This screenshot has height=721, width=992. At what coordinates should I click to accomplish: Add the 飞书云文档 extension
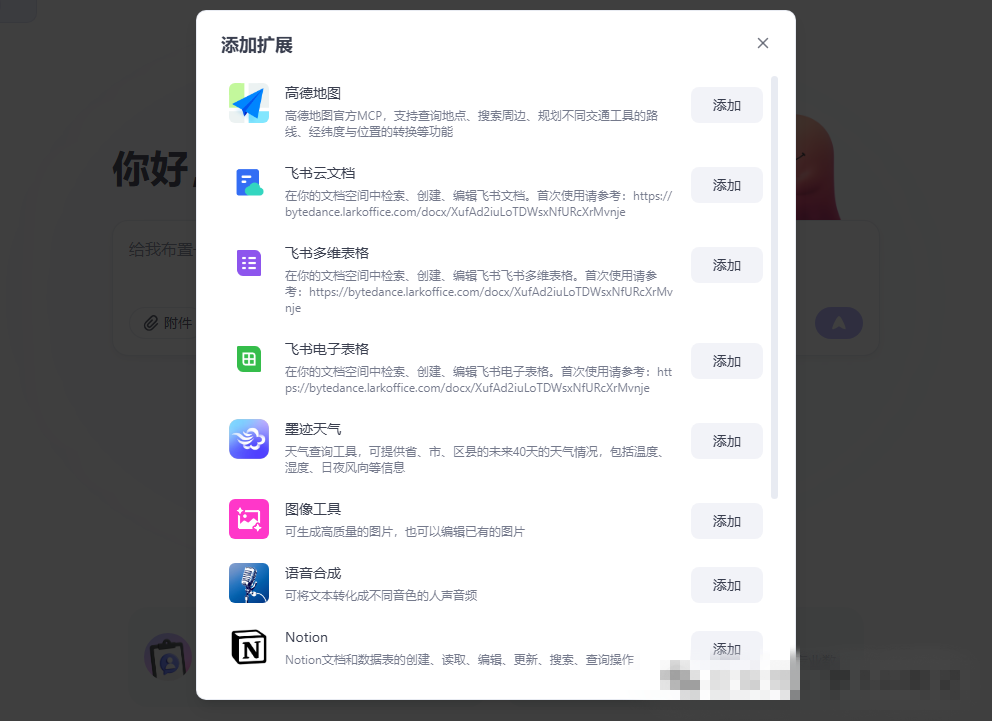point(726,185)
